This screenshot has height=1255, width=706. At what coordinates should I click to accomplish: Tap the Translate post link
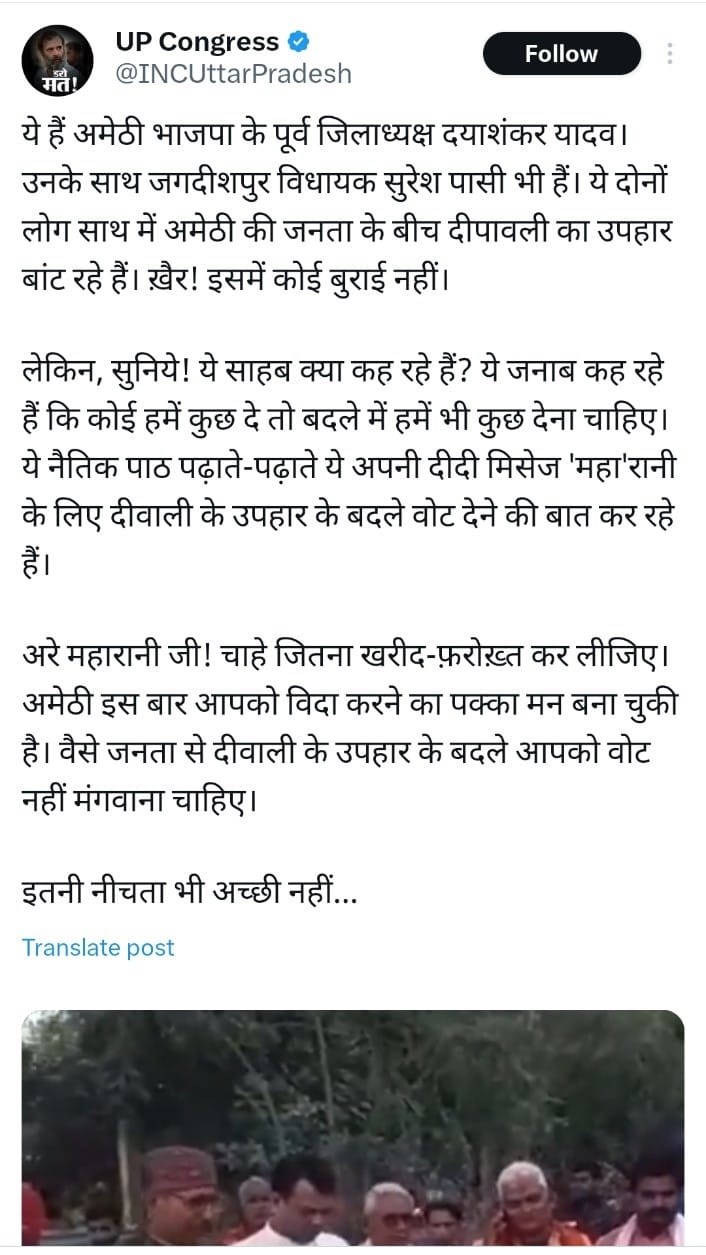98,947
